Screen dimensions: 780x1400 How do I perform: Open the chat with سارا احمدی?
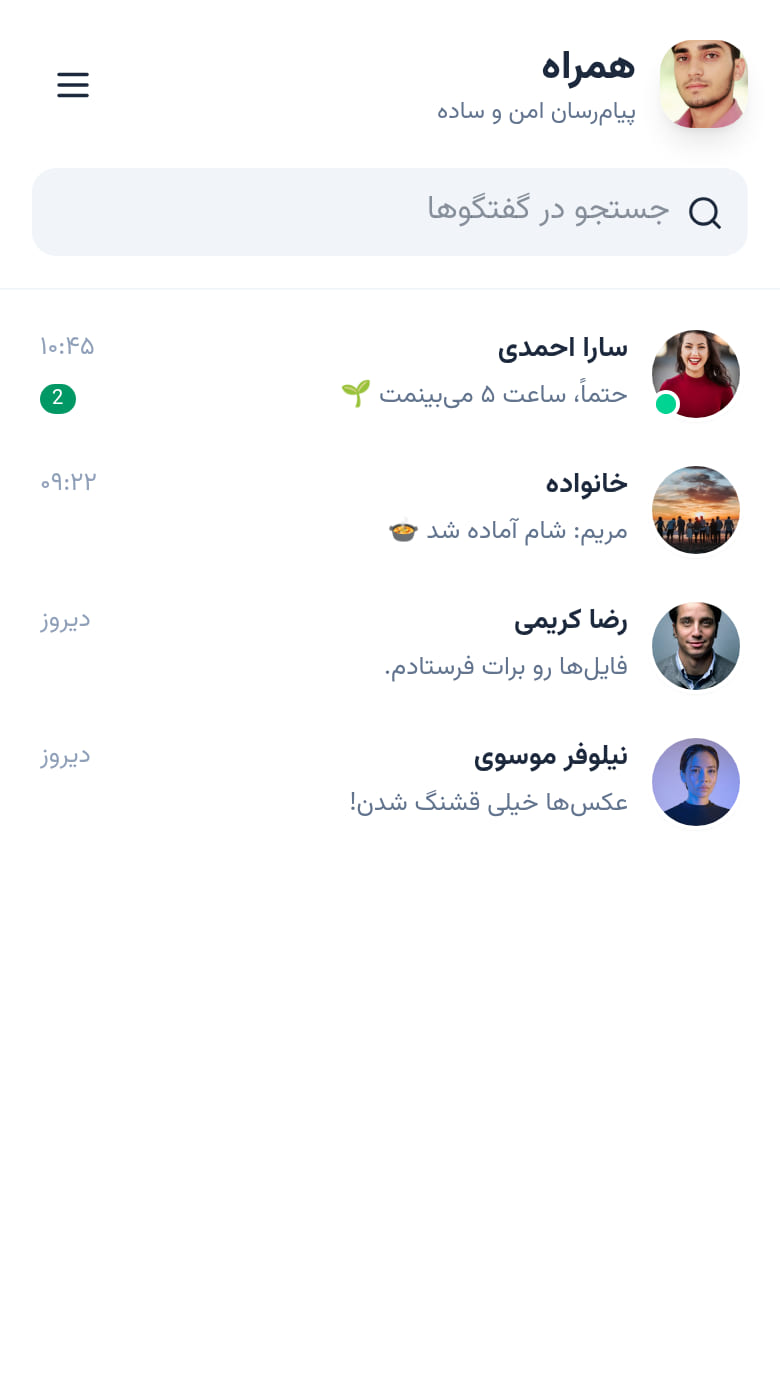point(390,374)
